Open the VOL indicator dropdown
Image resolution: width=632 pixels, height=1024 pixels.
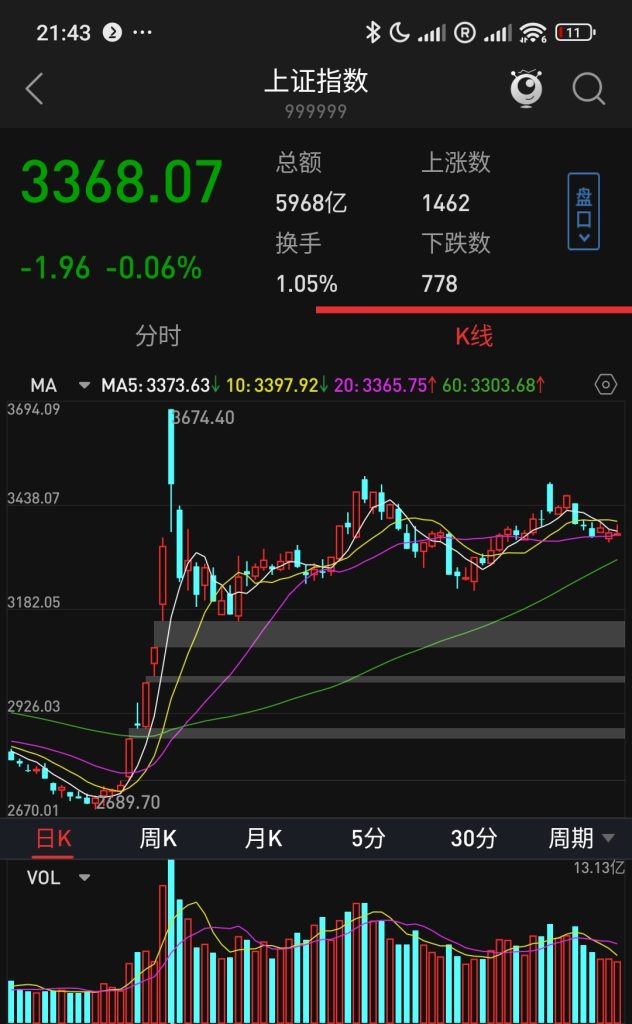[58, 878]
